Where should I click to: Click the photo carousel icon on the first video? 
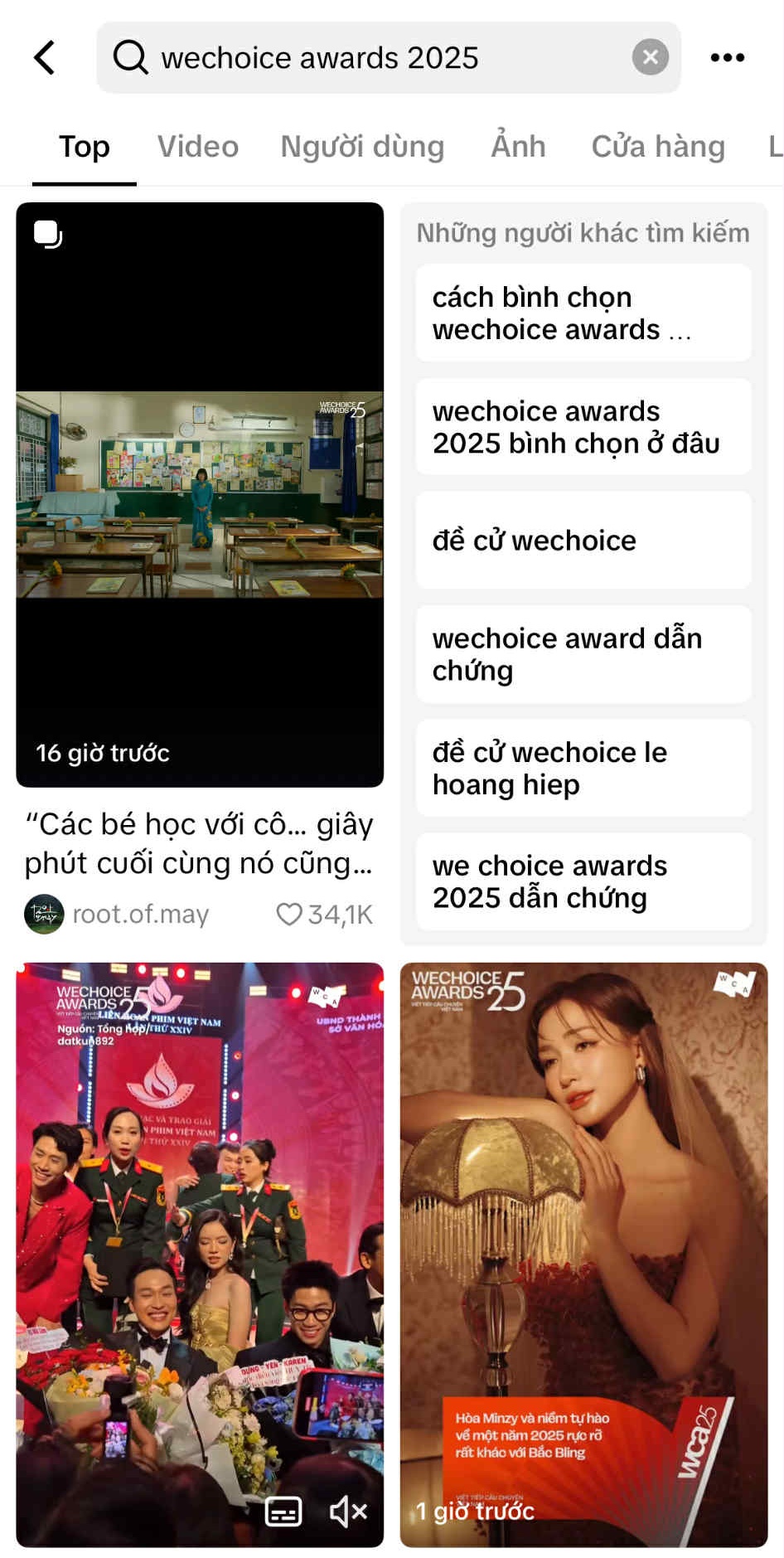(x=47, y=235)
